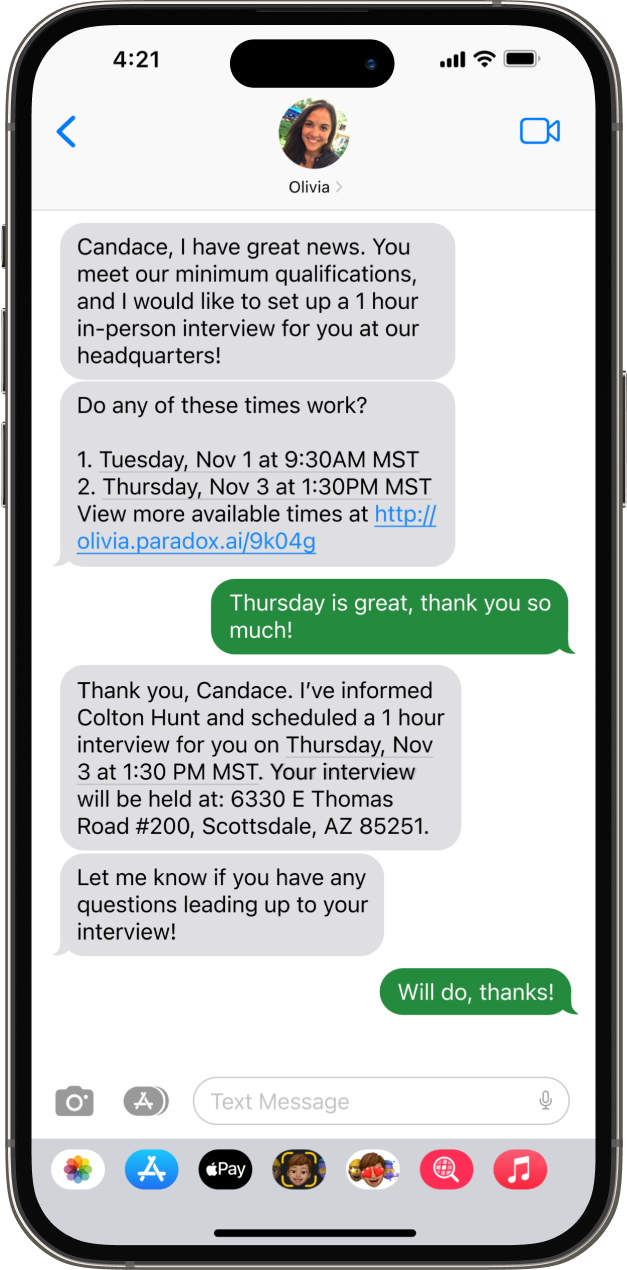Screen dimensions: 627x1270
Task: Open Memoji stickers with heart eyes
Action: (x=373, y=1169)
